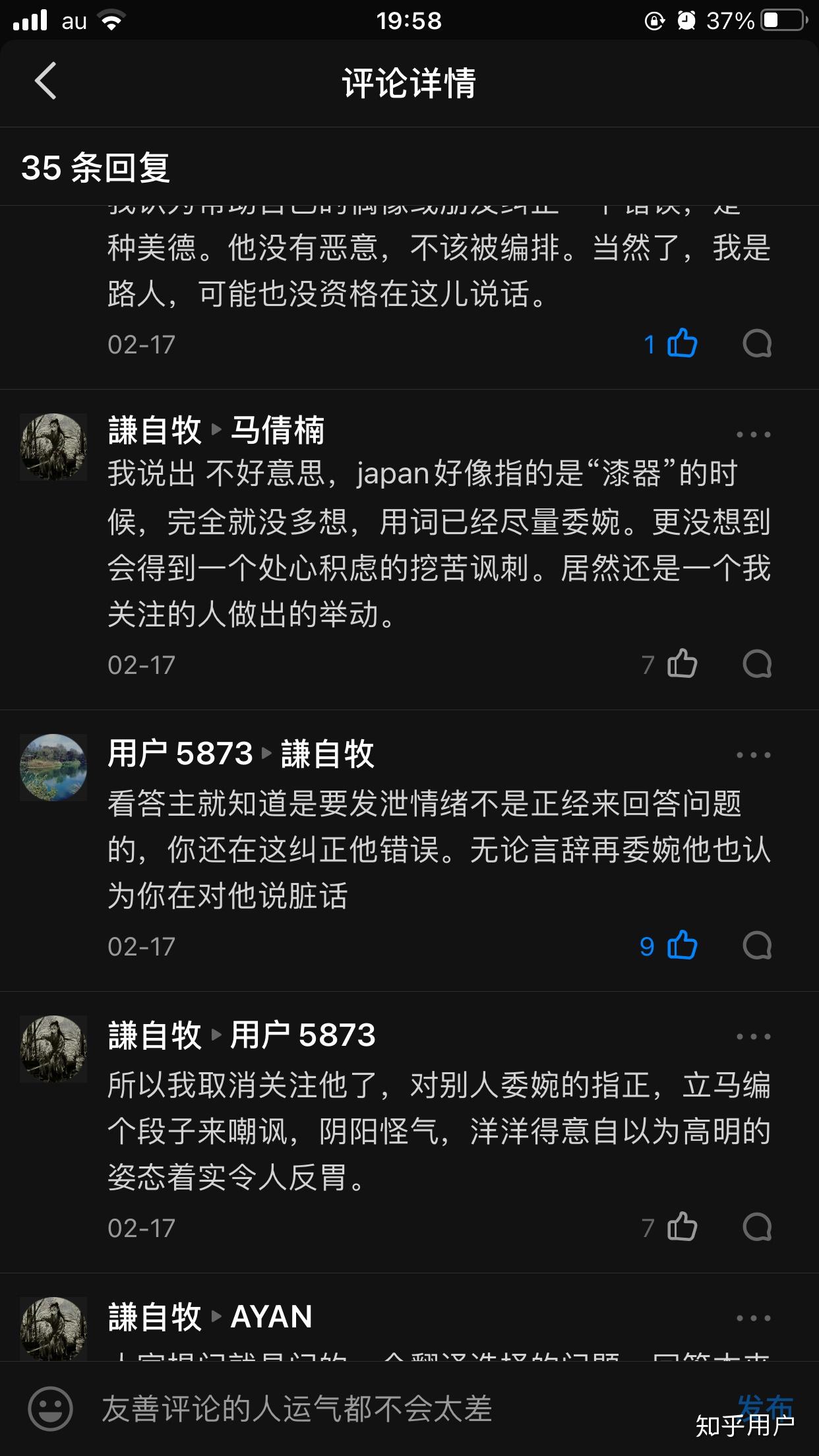The width and height of the screenshot is (819, 1456).
Task: Reply to 謙自牧's comment addressed to 用户 5873
Action: point(756,1227)
